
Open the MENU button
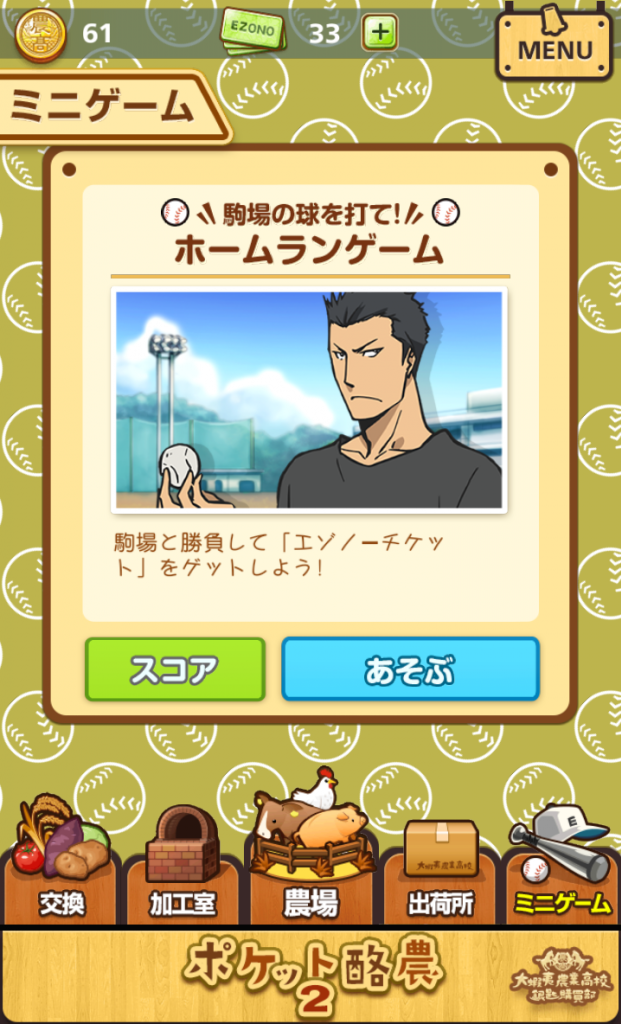click(554, 46)
